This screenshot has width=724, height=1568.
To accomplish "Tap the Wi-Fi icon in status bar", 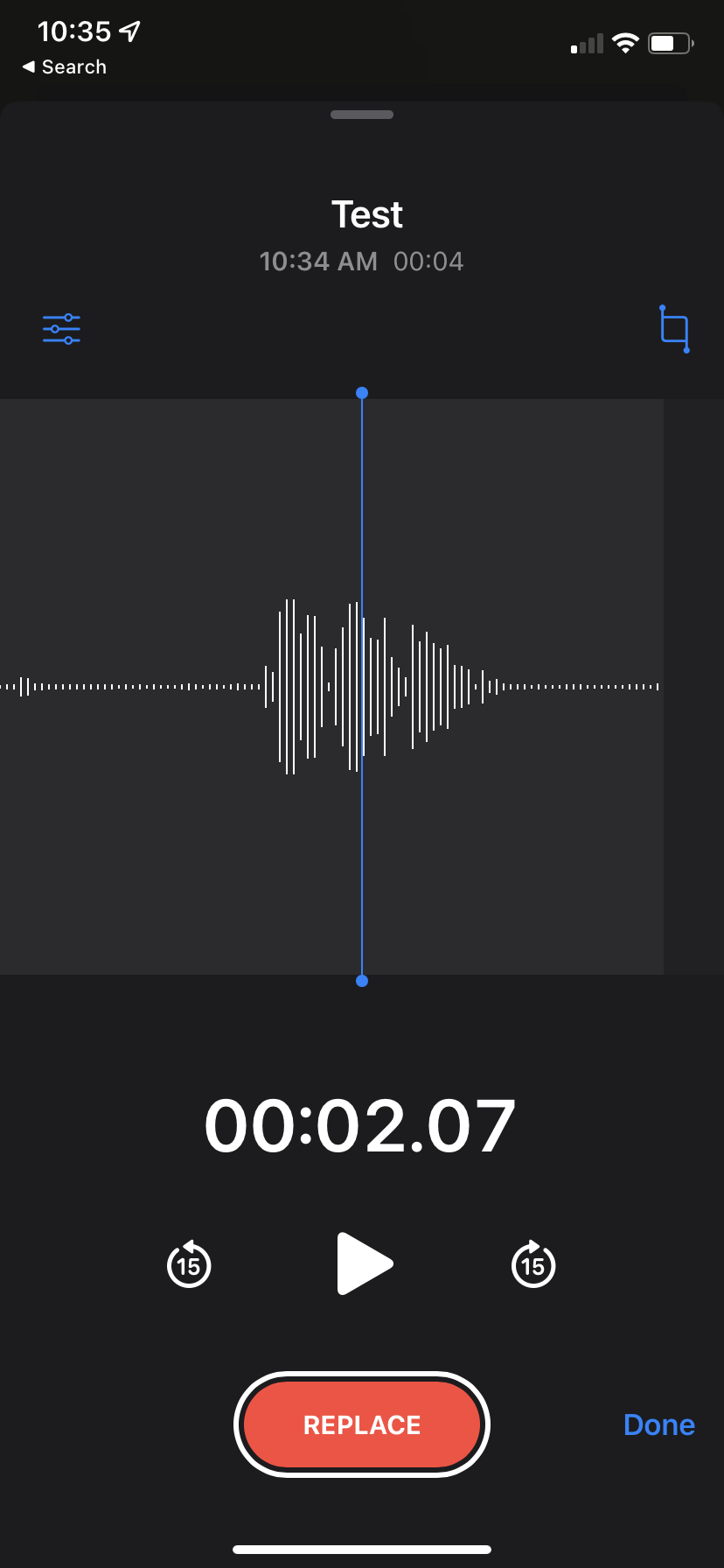I will [x=625, y=42].
